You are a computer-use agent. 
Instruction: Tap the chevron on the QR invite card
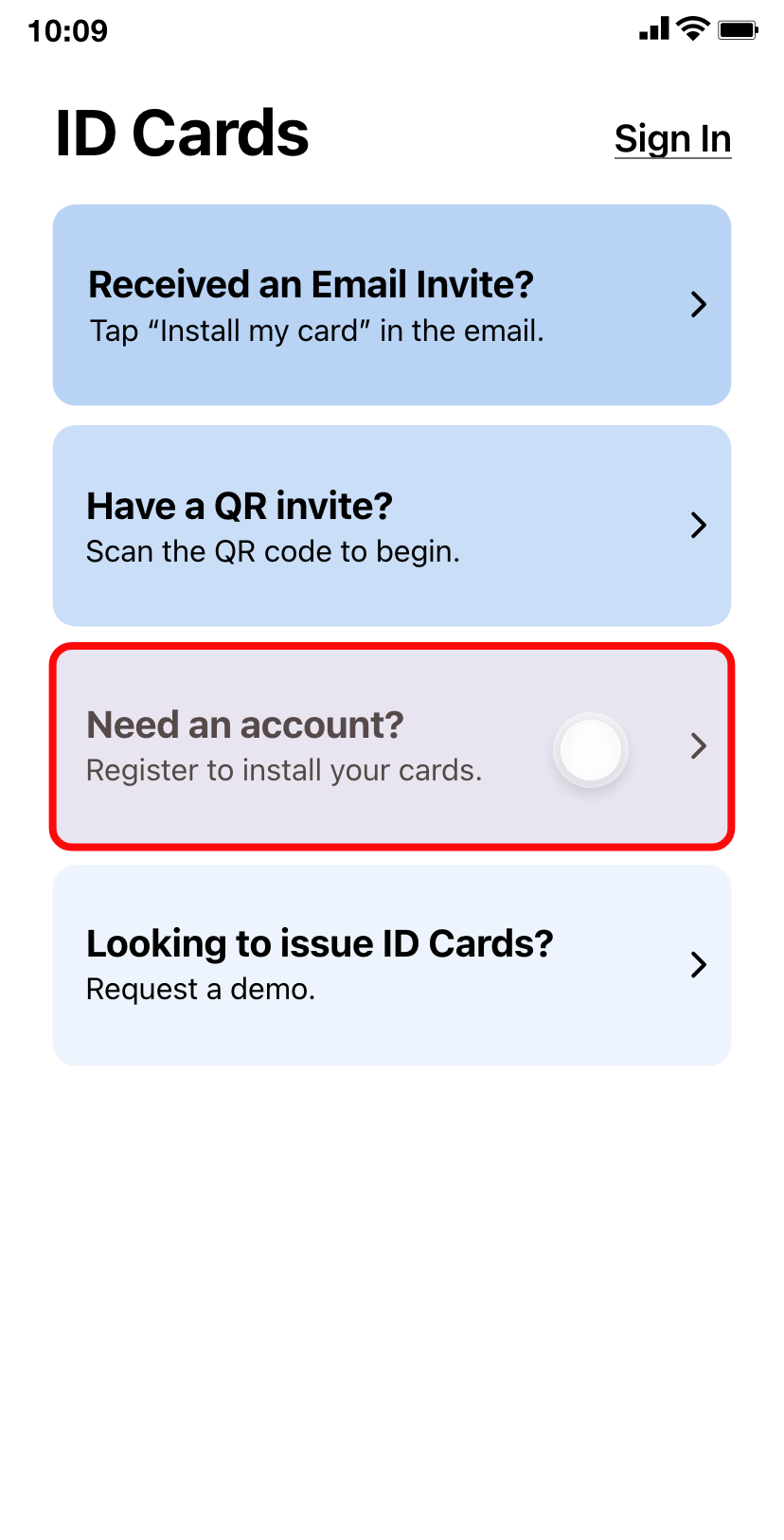pyautogui.click(x=699, y=526)
